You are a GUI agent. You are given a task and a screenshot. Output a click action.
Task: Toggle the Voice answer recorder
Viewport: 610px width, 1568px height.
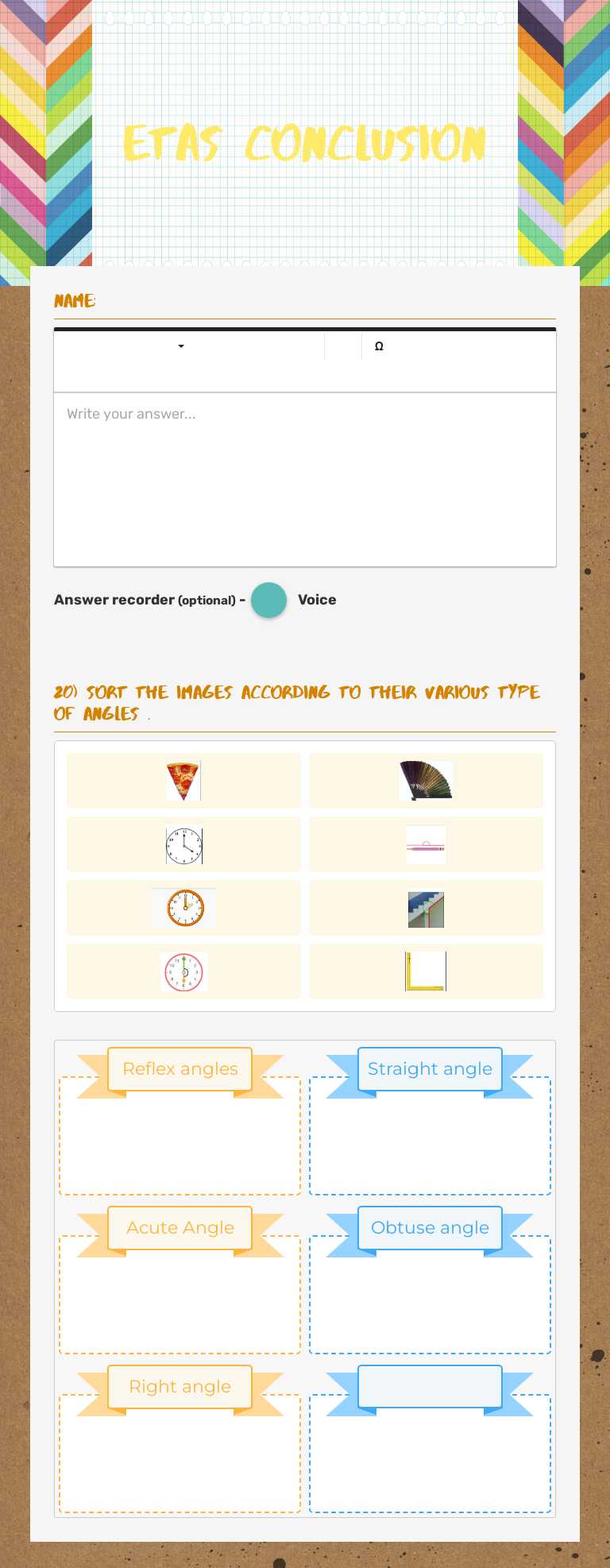[268, 600]
